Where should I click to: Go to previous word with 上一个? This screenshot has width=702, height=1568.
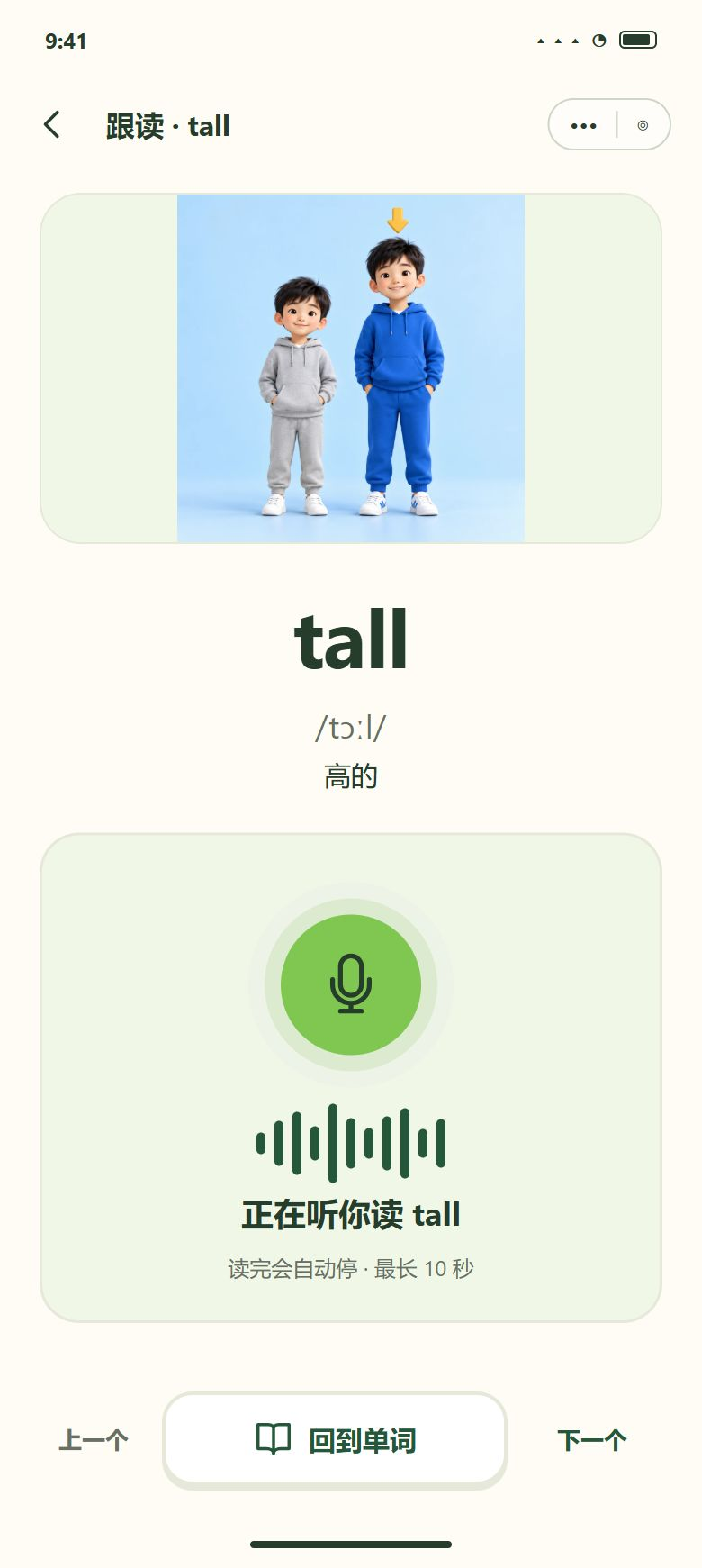tap(94, 1440)
